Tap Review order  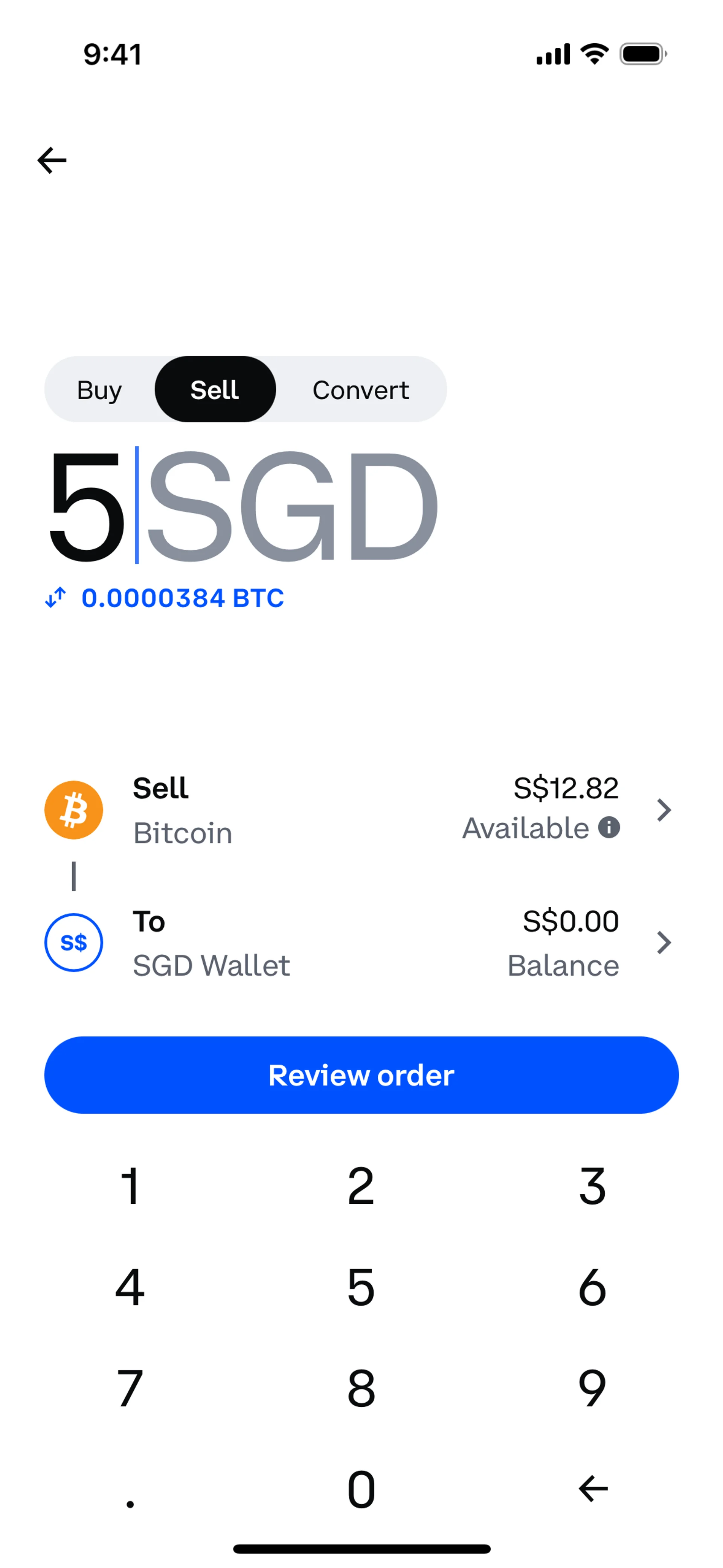click(361, 1075)
